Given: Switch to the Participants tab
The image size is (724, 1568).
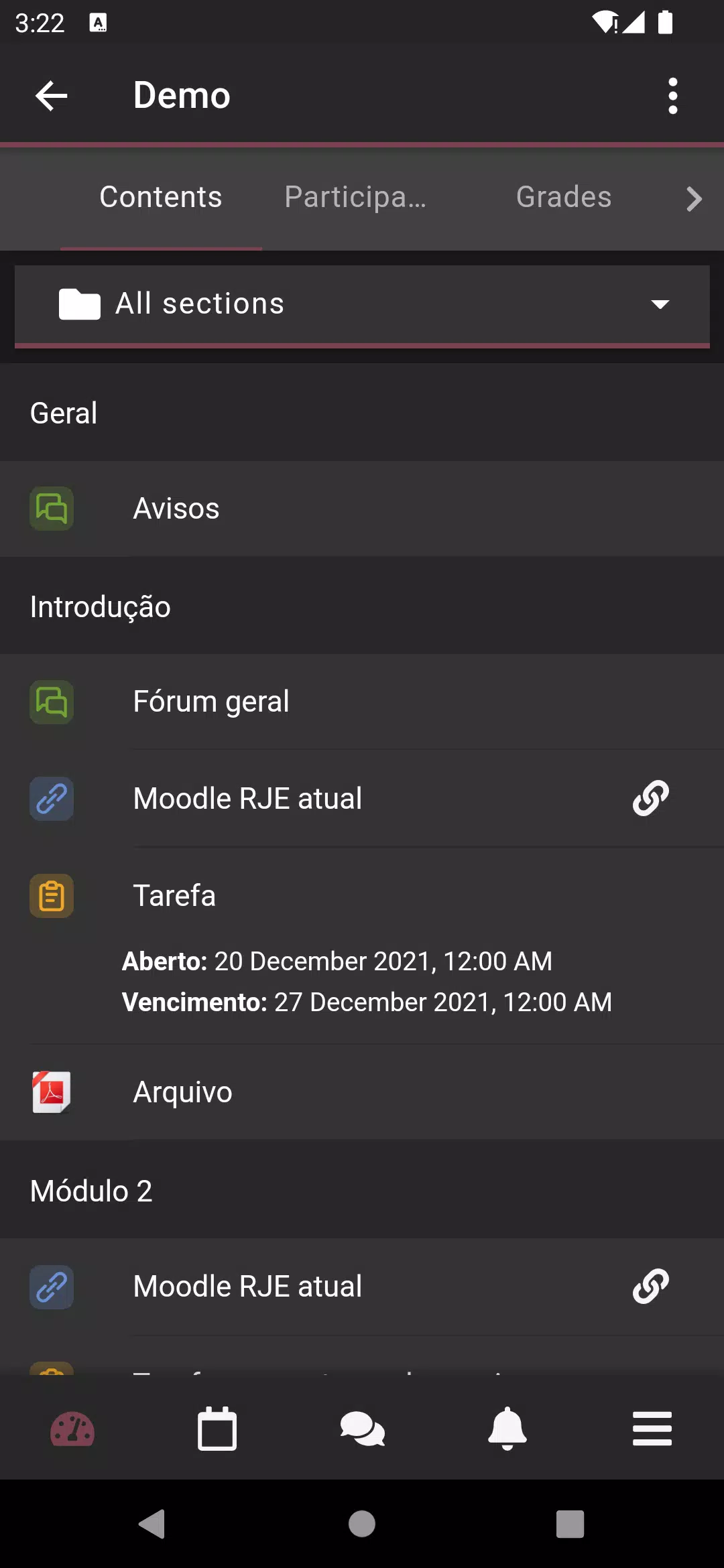Looking at the screenshot, I should tap(355, 197).
